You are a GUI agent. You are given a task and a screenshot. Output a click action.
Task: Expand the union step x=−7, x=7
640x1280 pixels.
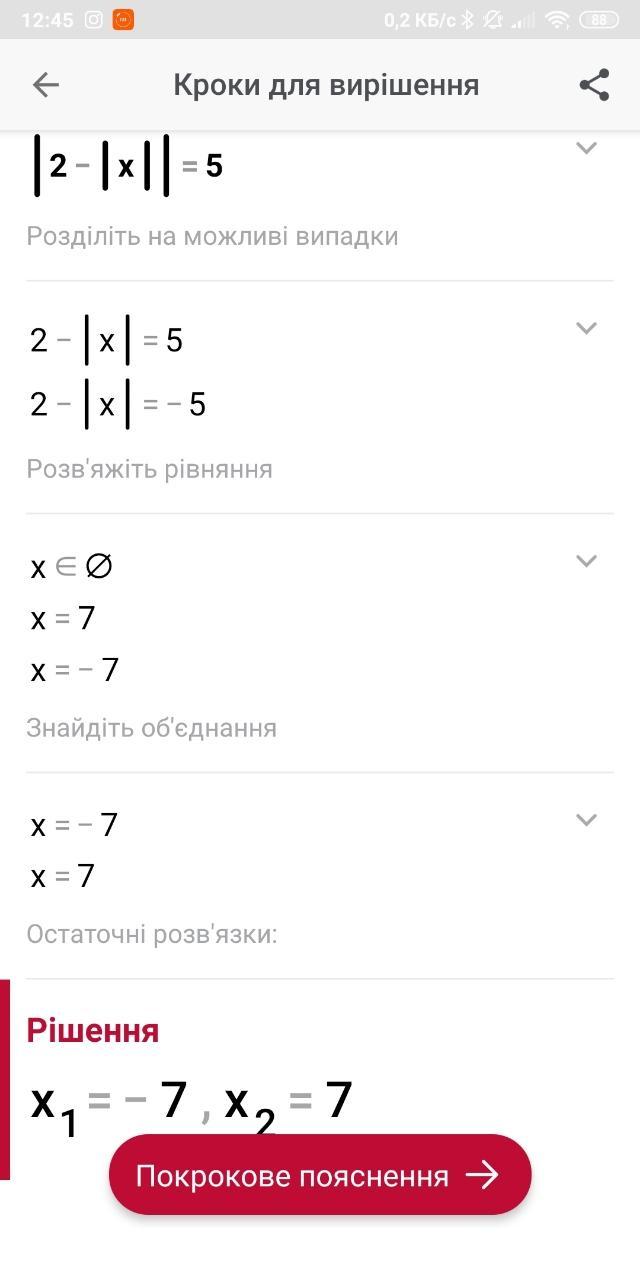(x=586, y=820)
